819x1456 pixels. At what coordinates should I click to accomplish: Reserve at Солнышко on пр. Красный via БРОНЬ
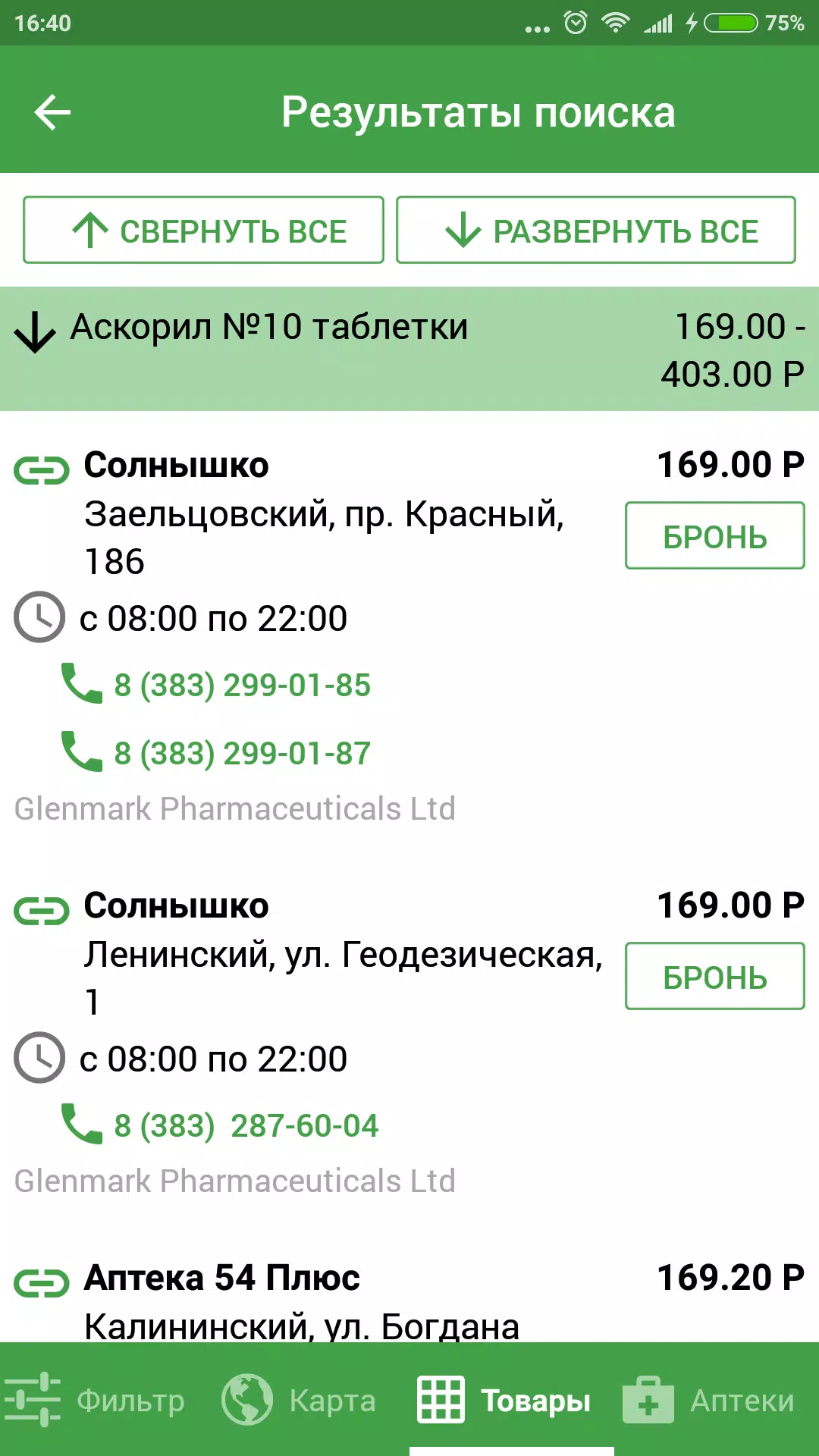tap(714, 536)
